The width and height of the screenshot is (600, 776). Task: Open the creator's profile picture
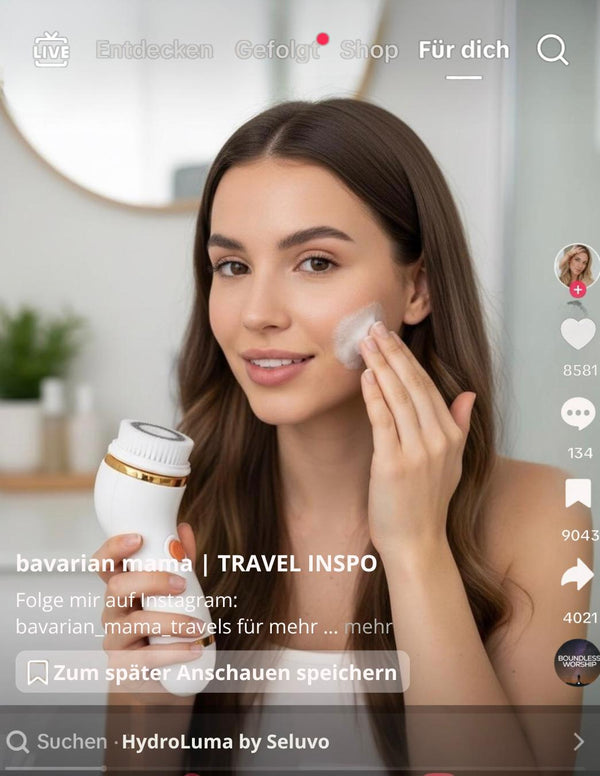click(x=576, y=266)
